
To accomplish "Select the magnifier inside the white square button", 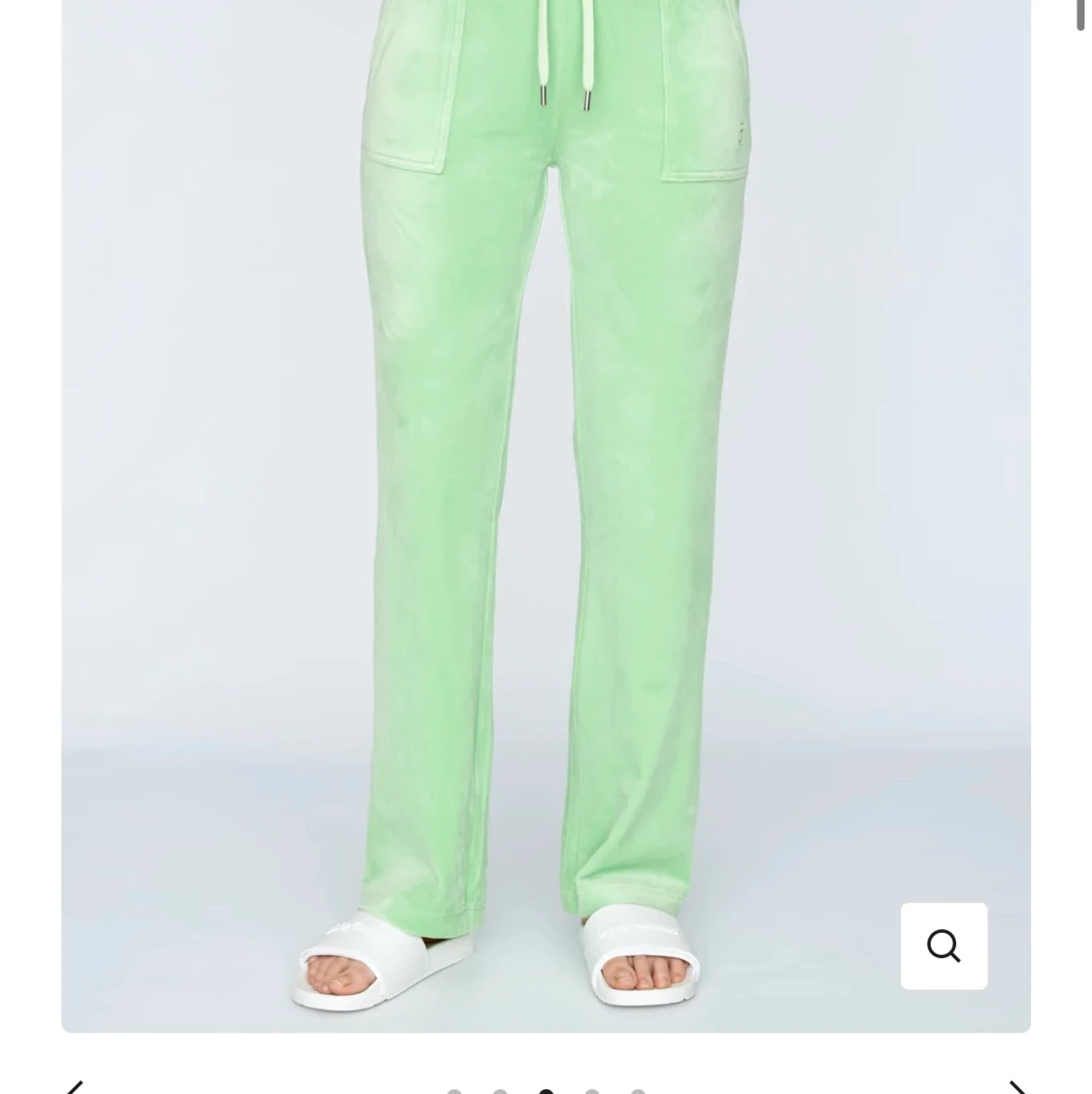I will [943, 945].
